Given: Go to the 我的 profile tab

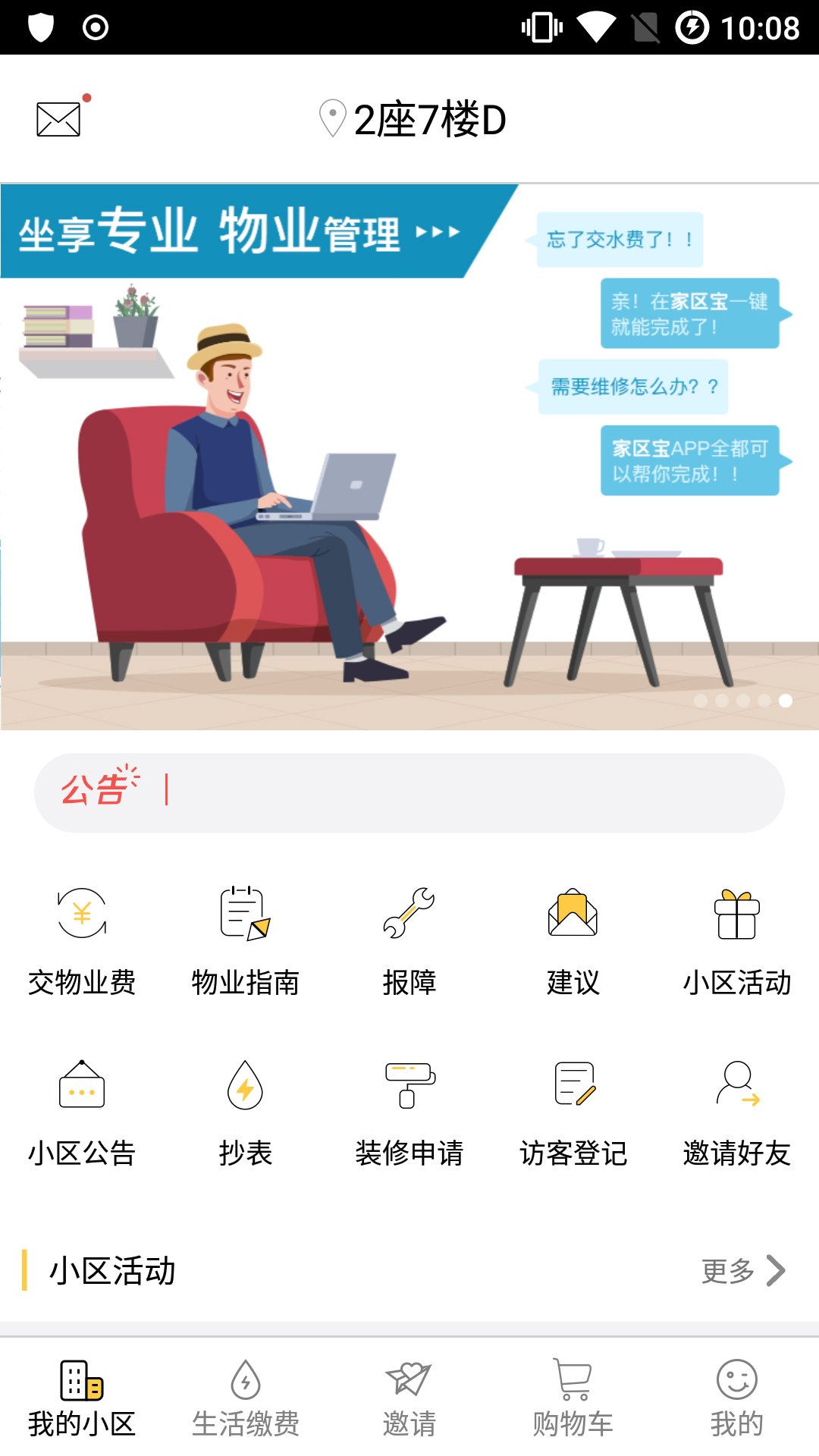Looking at the screenshot, I should tap(736, 1398).
